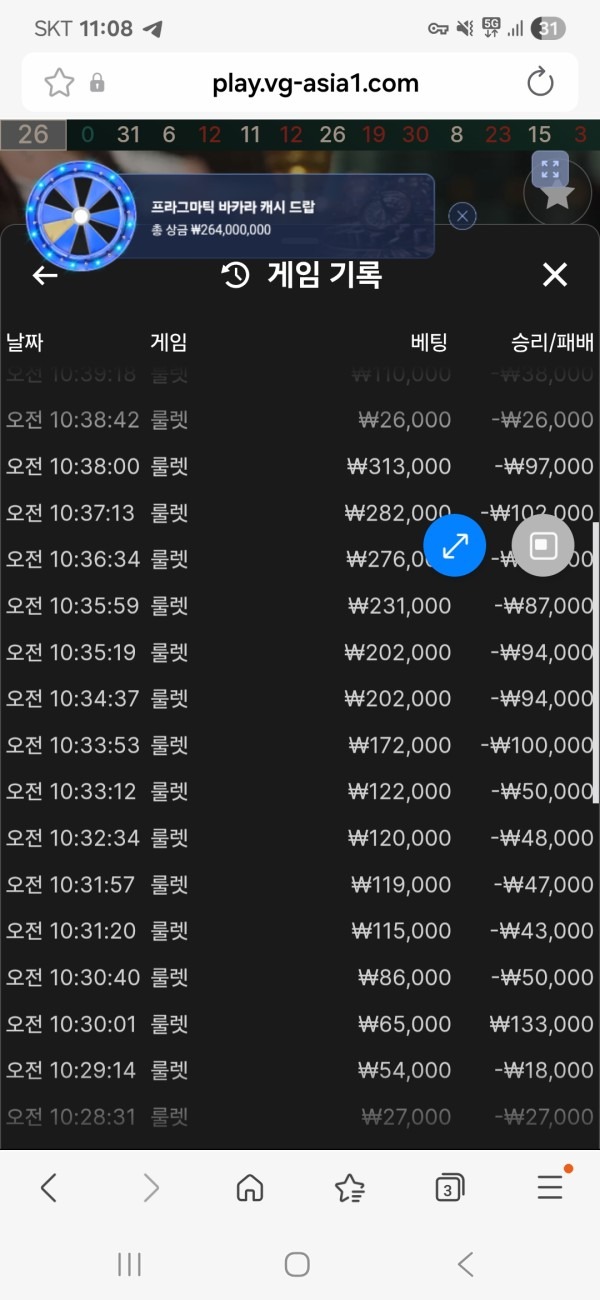Open the 오전 10:30:01 룰렛 record
Screen dimensions: 600x1300
pyautogui.click(x=300, y=1024)
